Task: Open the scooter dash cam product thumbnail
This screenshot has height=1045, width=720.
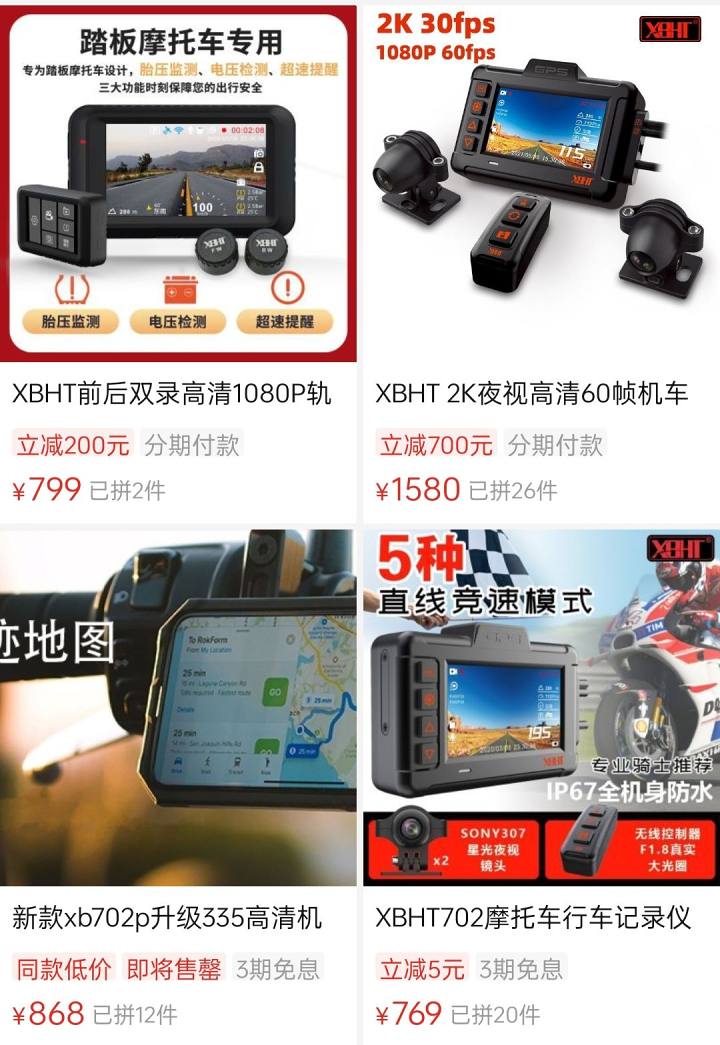Action: pos(180,180)
